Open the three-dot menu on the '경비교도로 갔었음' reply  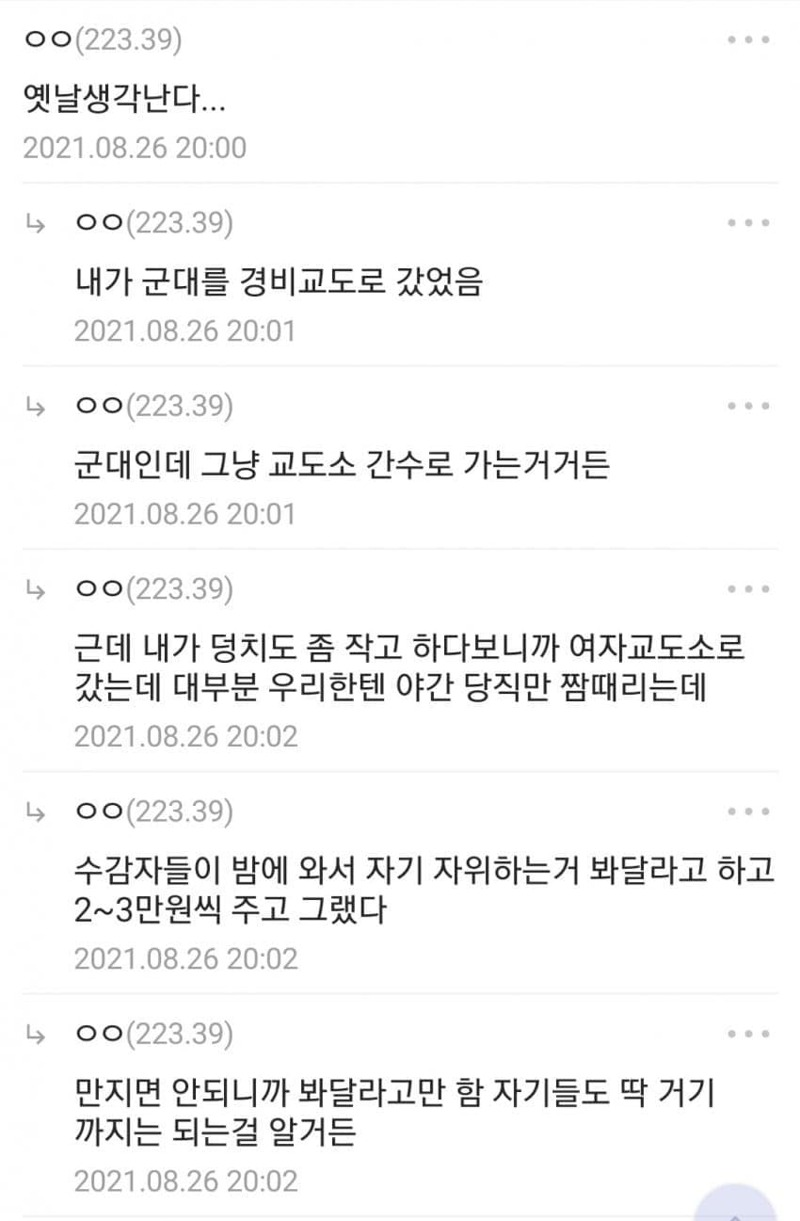click(747, 223)
